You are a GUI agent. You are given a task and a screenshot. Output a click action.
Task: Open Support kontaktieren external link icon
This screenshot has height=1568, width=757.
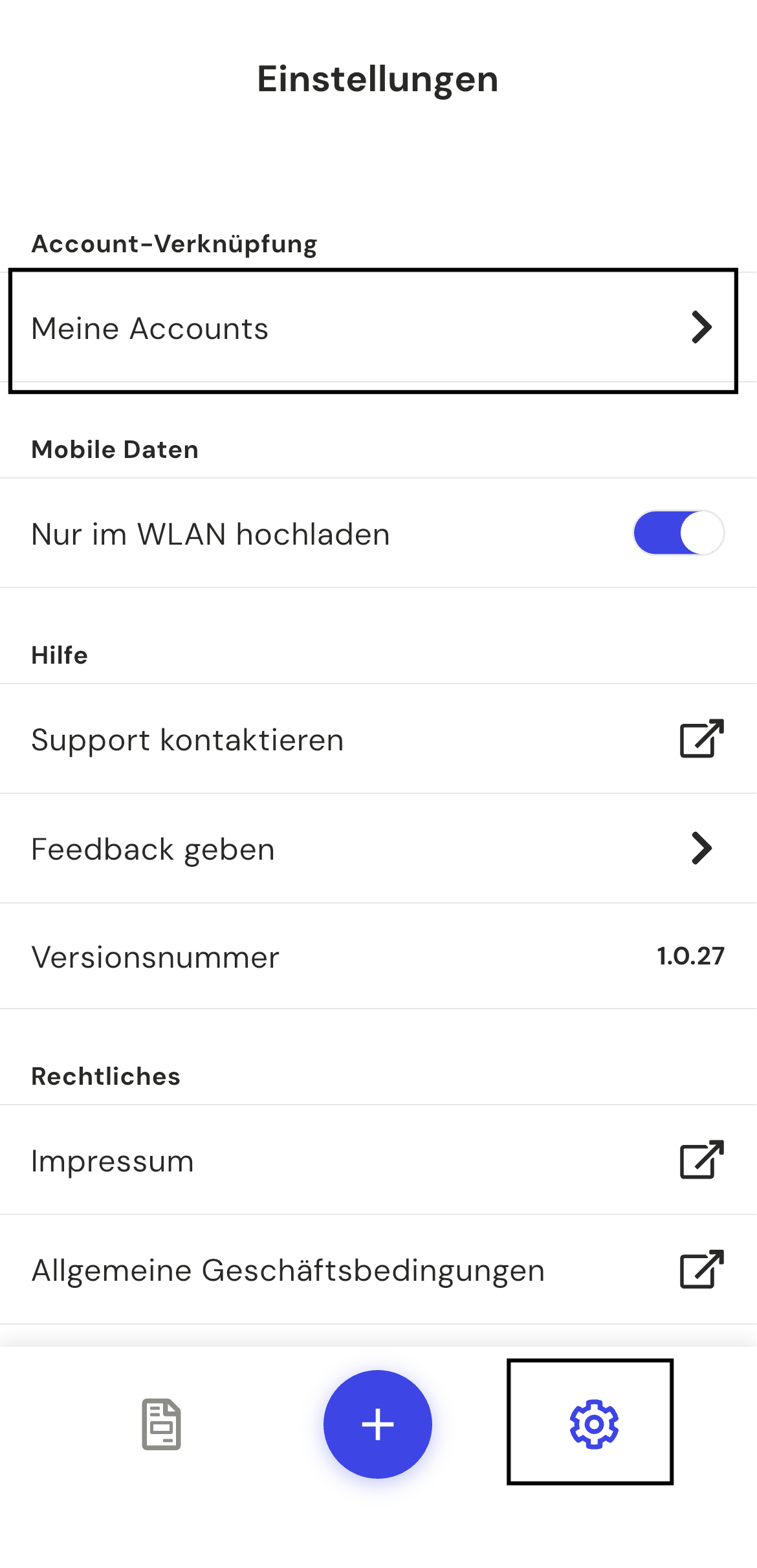point(701,739)
